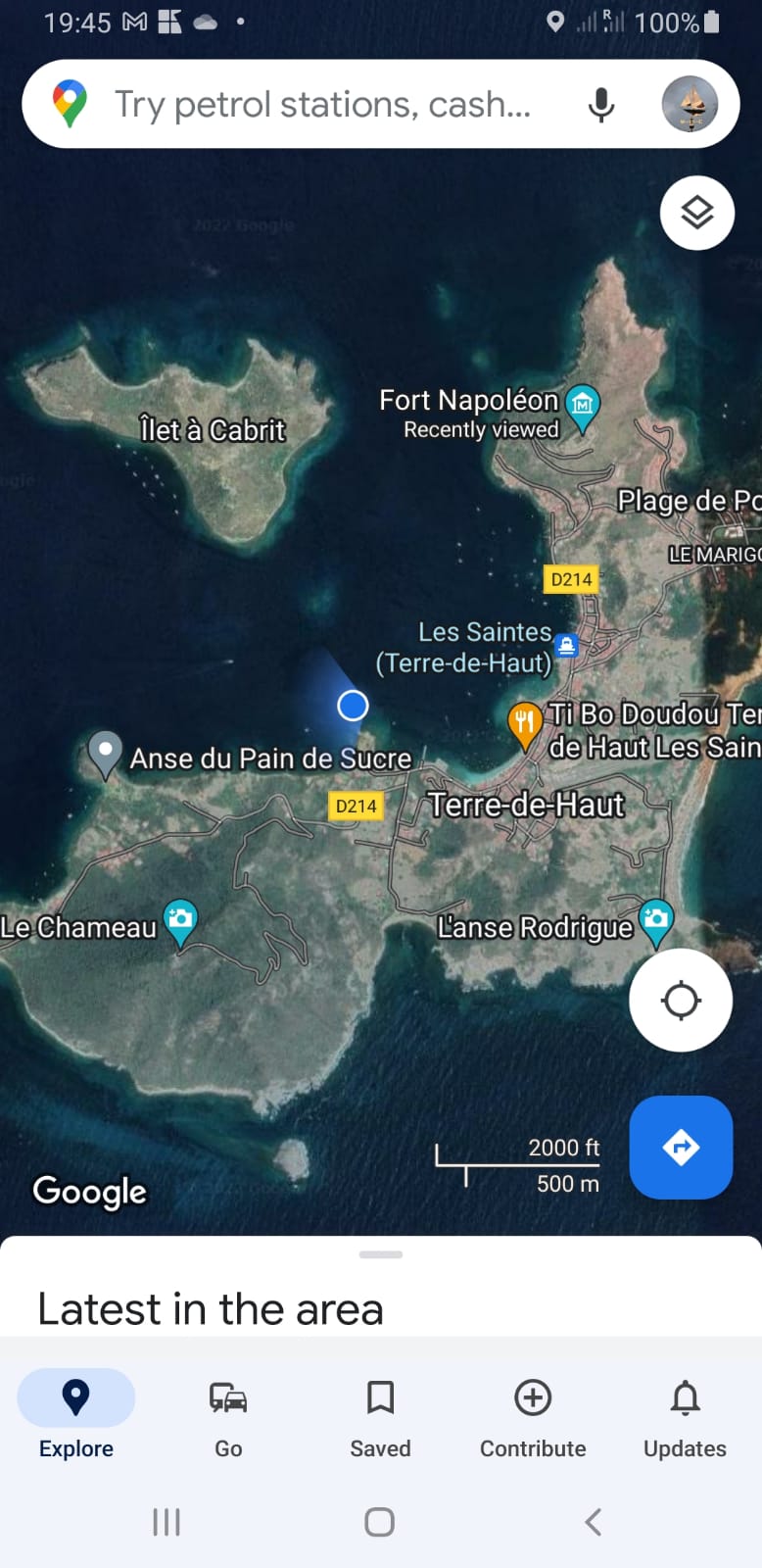The height and width of the screenshot is (1568, 762).
Task: Open the search box for places
Action: point(323,104)
